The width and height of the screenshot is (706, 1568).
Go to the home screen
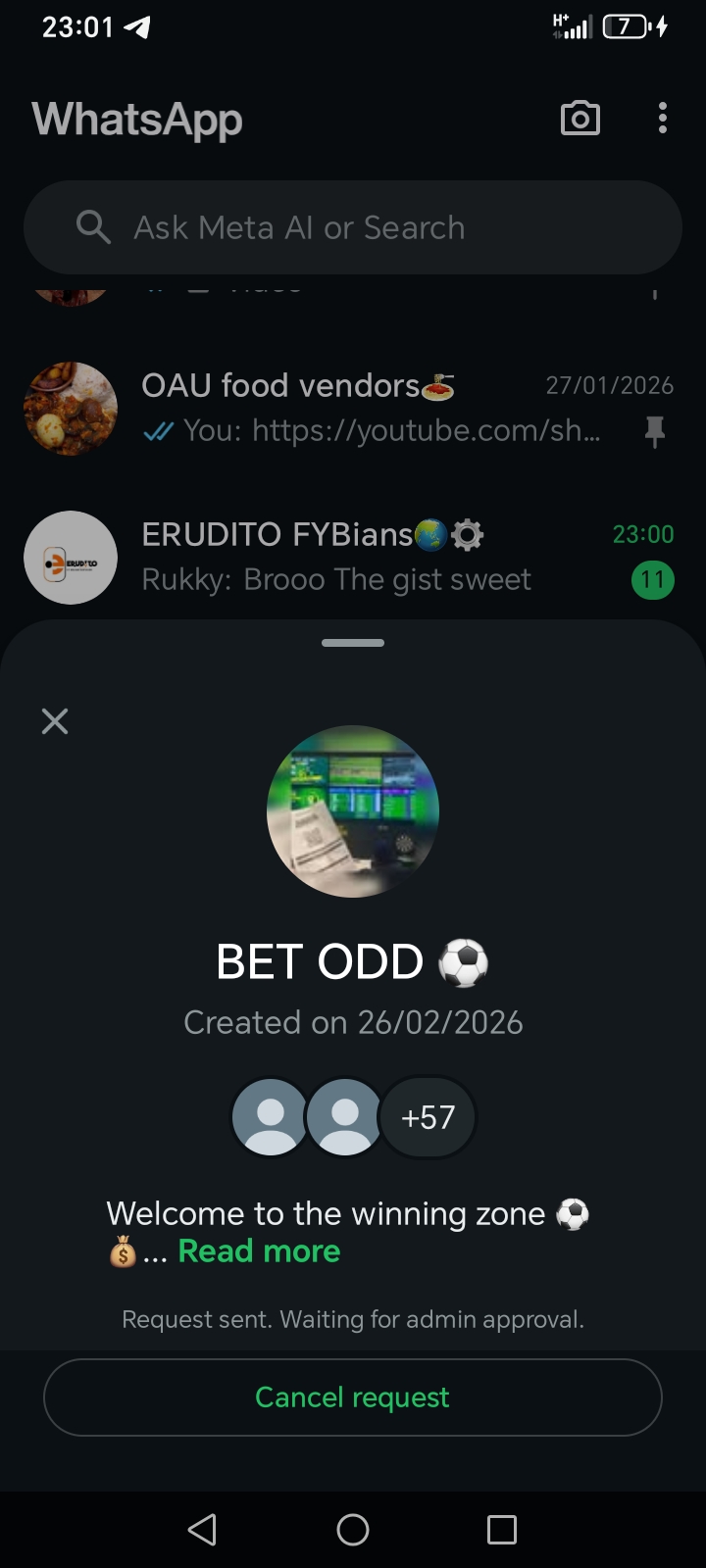click(x=353, y=1529)
